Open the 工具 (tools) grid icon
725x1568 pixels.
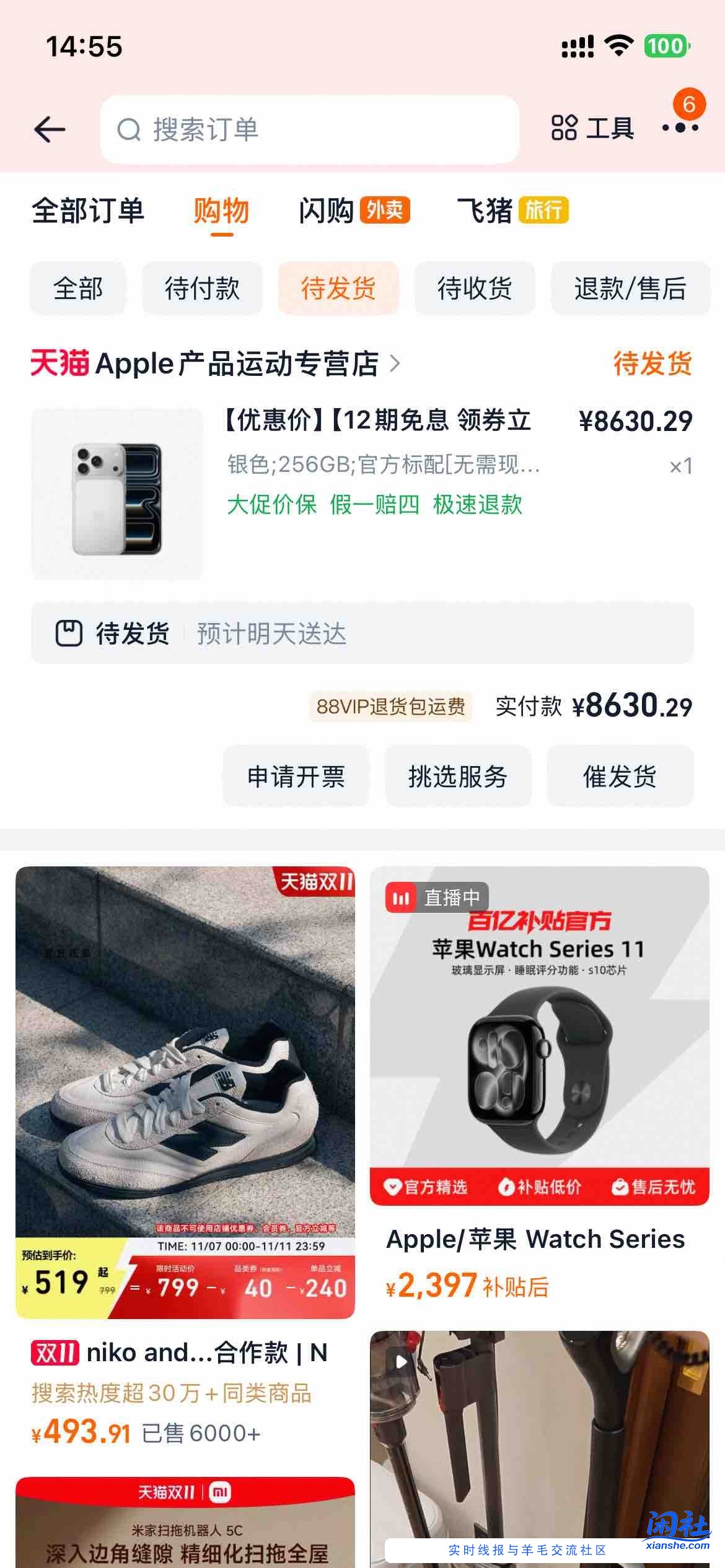[x=565, y=128]
